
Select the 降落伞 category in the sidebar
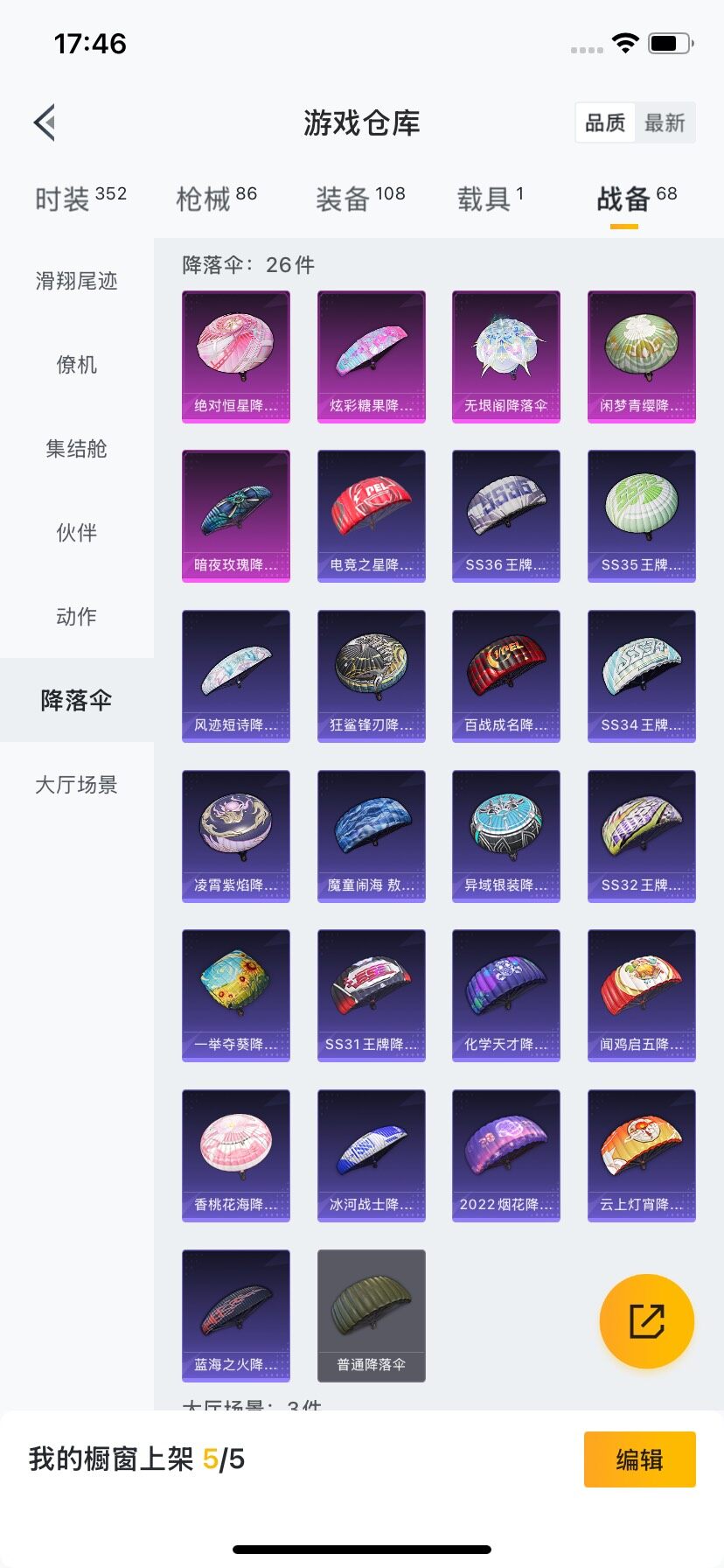pyautogui.click(x=76, y=701)
